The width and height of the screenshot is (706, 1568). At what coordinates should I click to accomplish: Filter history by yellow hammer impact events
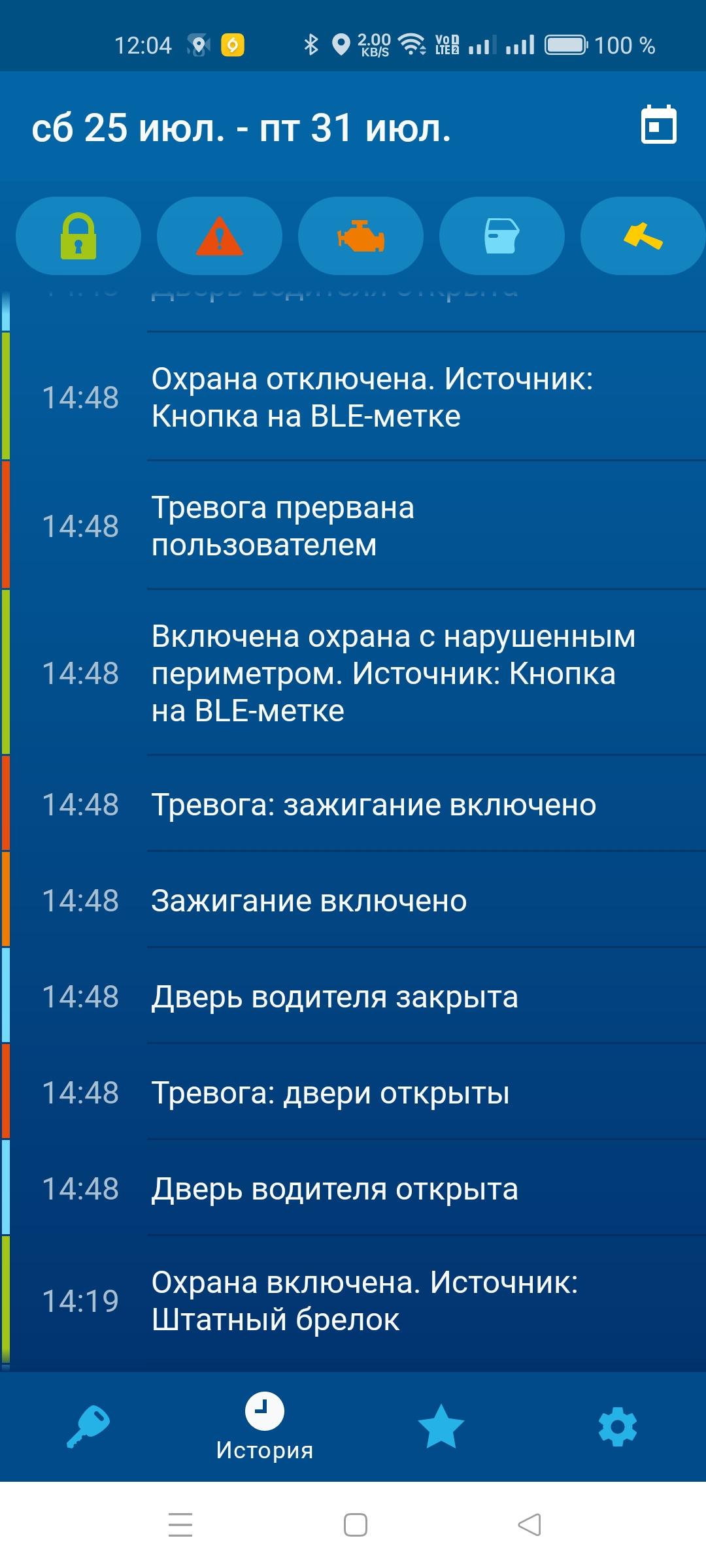tap(643, 236)
